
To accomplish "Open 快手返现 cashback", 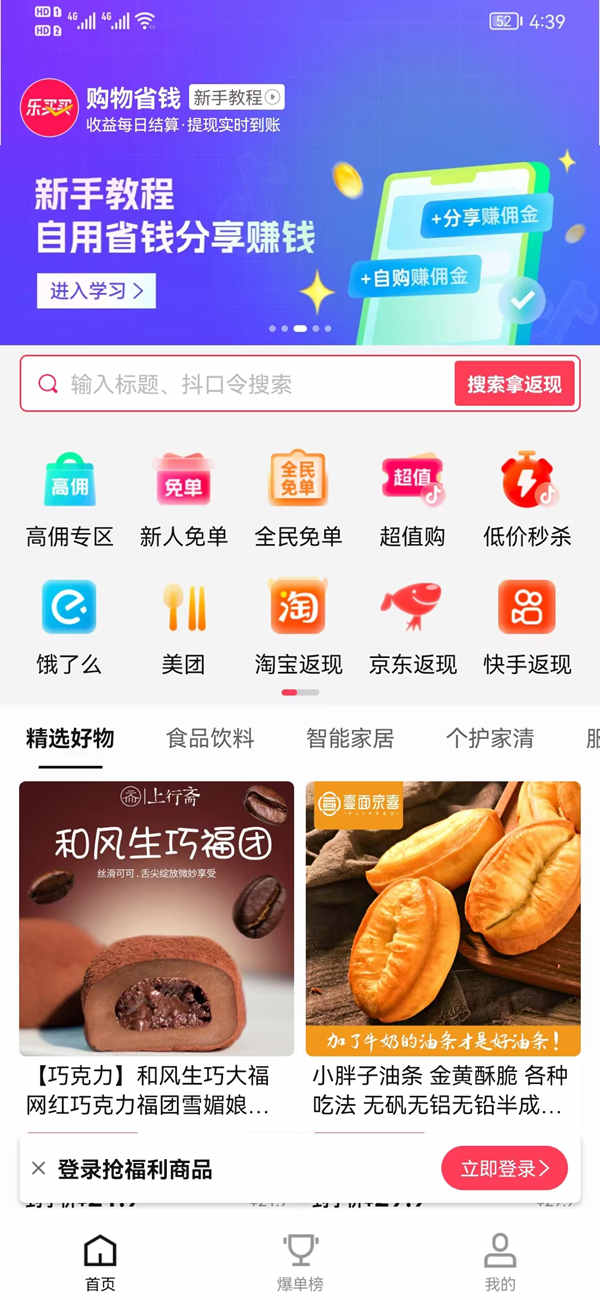I will [527, 626].
